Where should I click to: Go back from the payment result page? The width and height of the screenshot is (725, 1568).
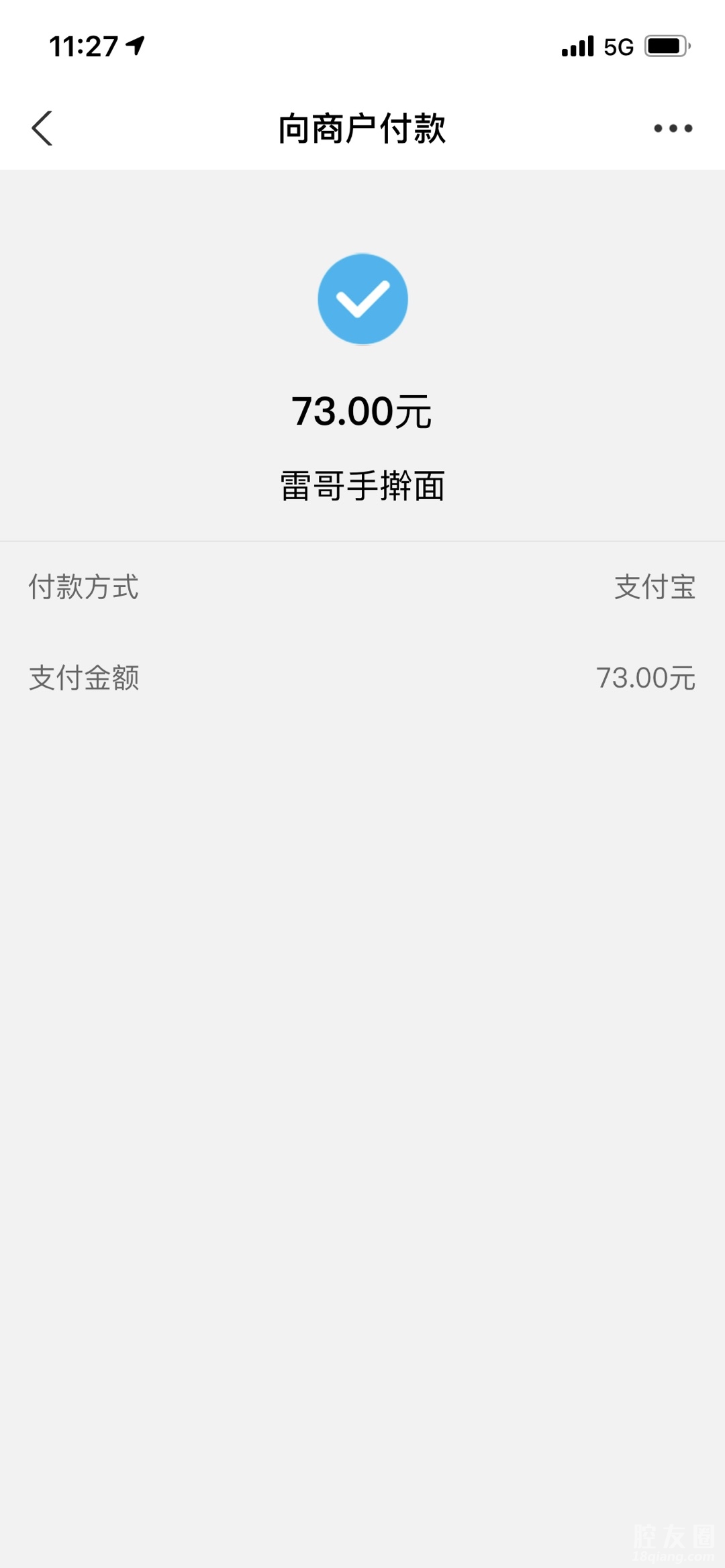42,128
